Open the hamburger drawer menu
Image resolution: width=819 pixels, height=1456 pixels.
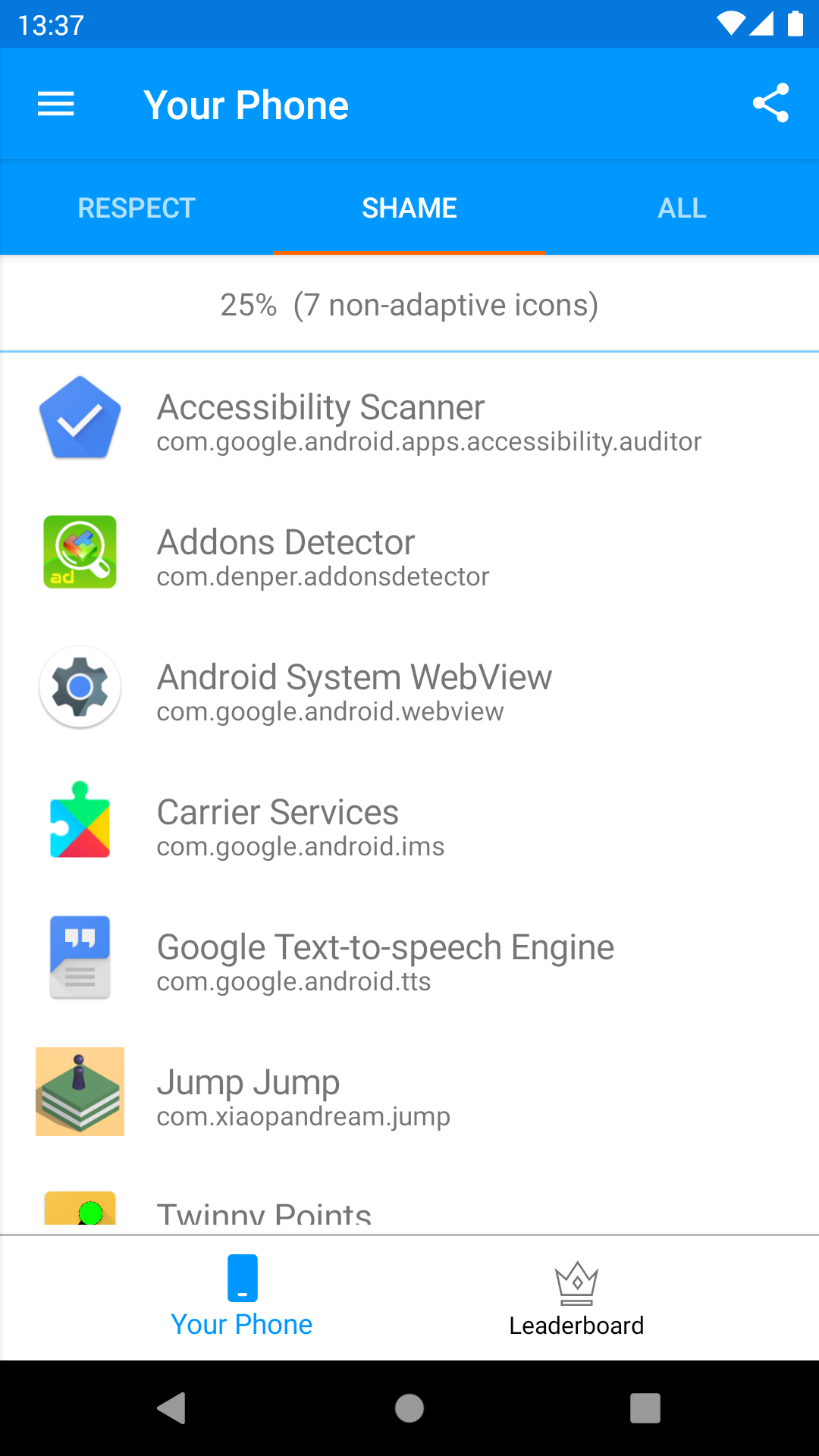56,104
